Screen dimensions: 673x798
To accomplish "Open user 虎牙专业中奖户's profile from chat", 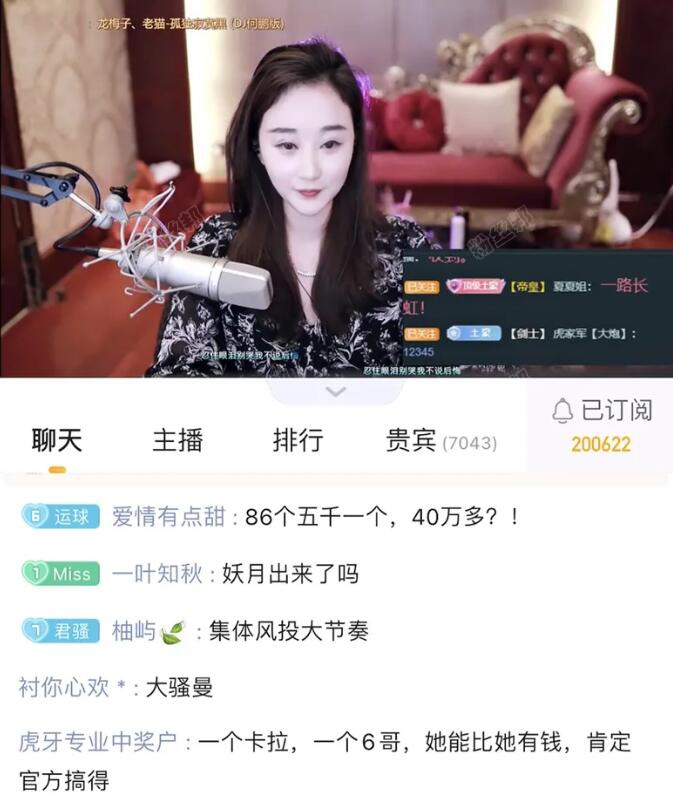I will 97,742.
